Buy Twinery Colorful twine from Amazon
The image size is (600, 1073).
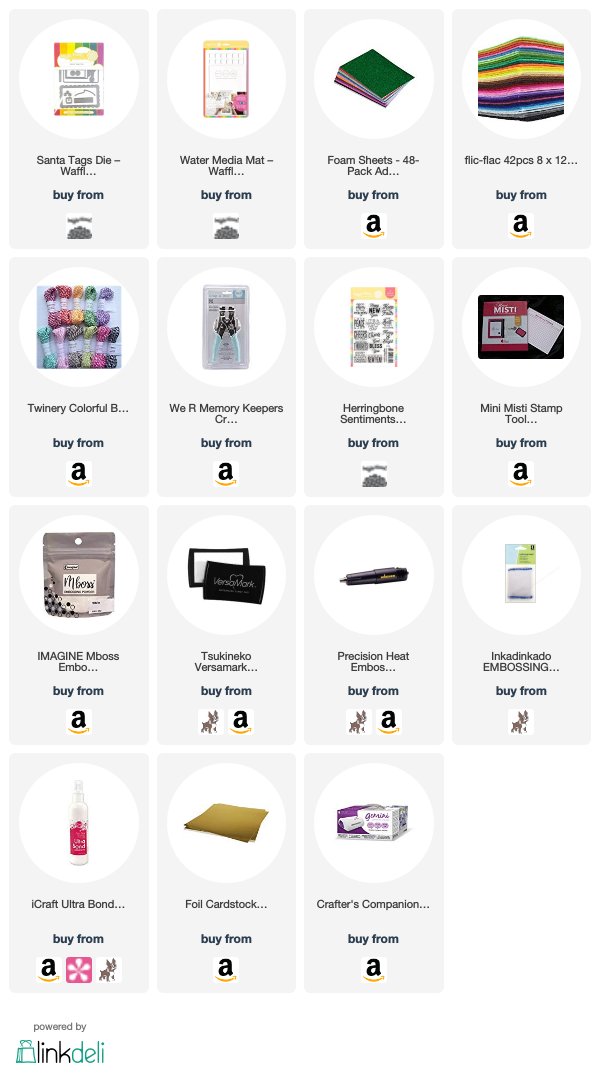[79, 474]
